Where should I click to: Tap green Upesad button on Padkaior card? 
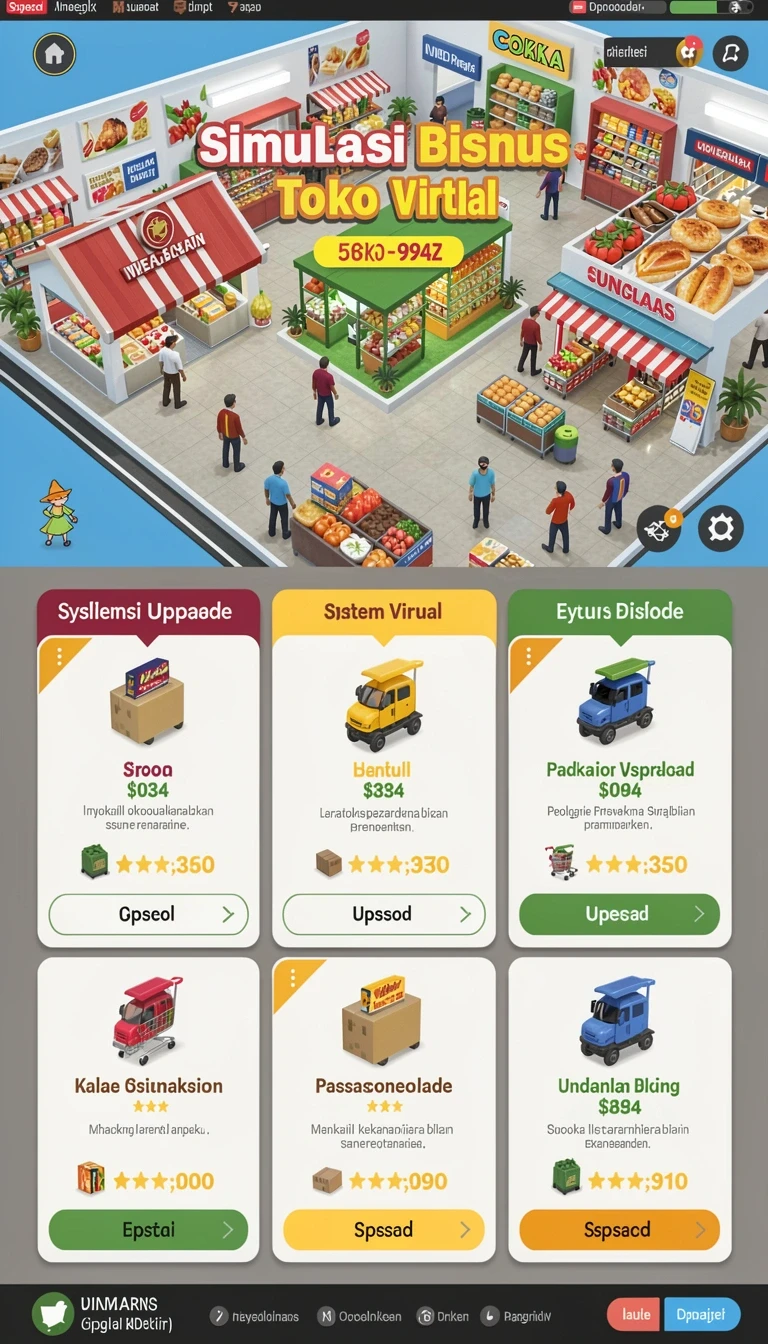(x=619, y=914)
